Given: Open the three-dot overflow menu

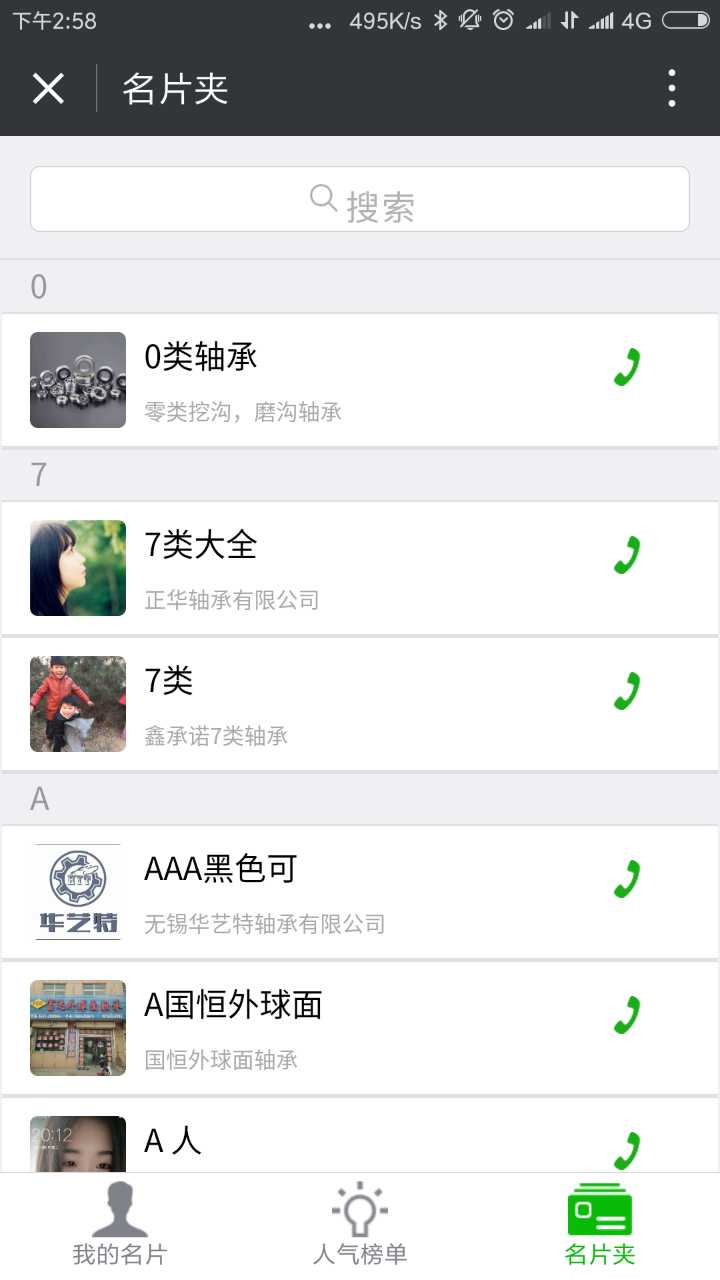Looking at the screenshot, I should (x=672, y=89).
